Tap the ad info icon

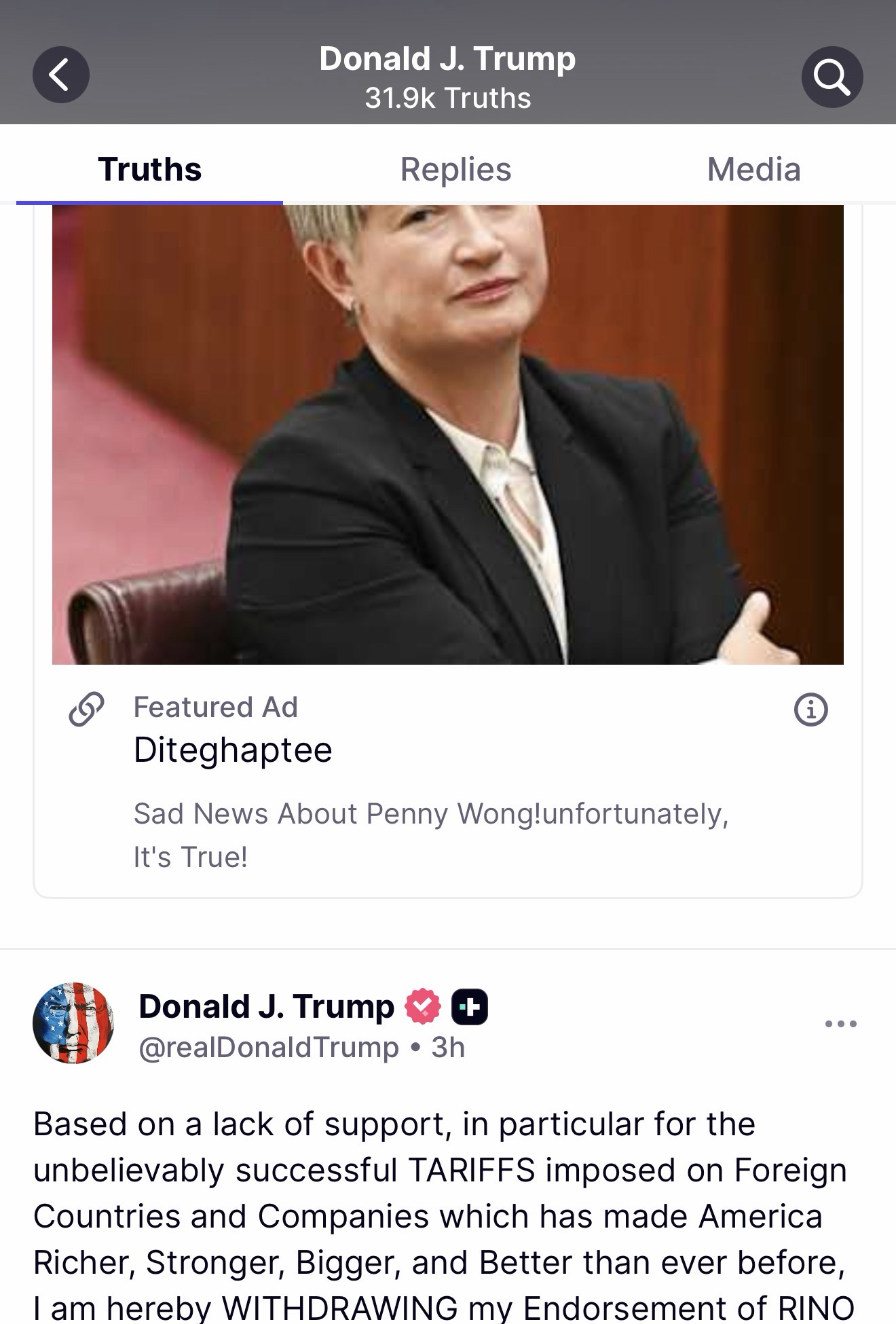[810, 710]
